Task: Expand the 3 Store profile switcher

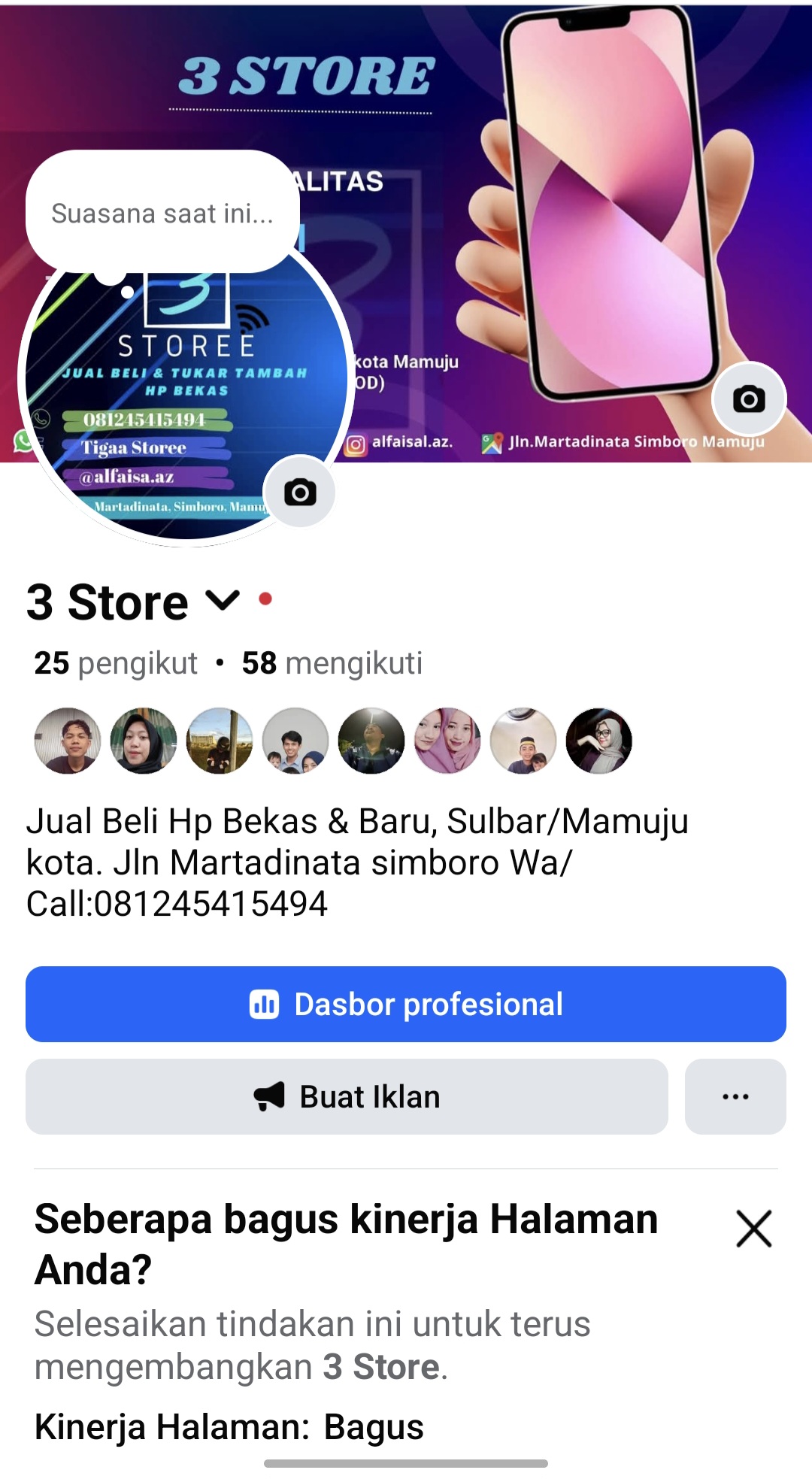Action: 223,601
